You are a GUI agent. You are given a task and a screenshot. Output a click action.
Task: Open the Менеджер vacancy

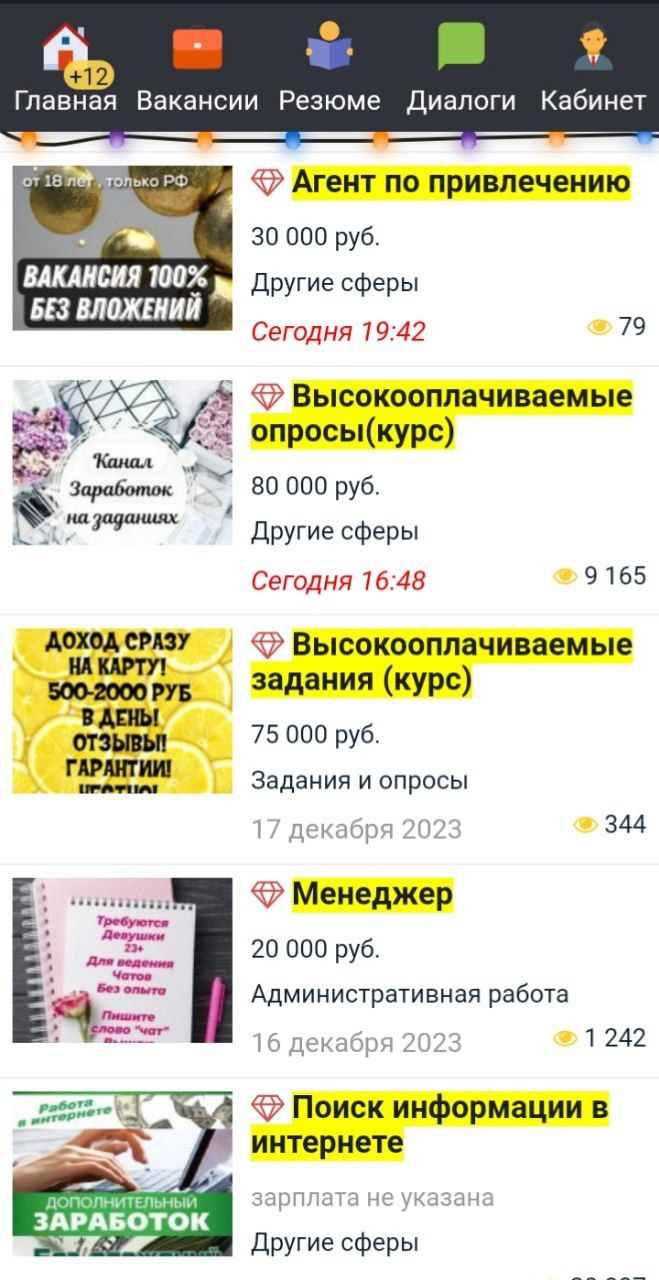(x=371, y=894)
